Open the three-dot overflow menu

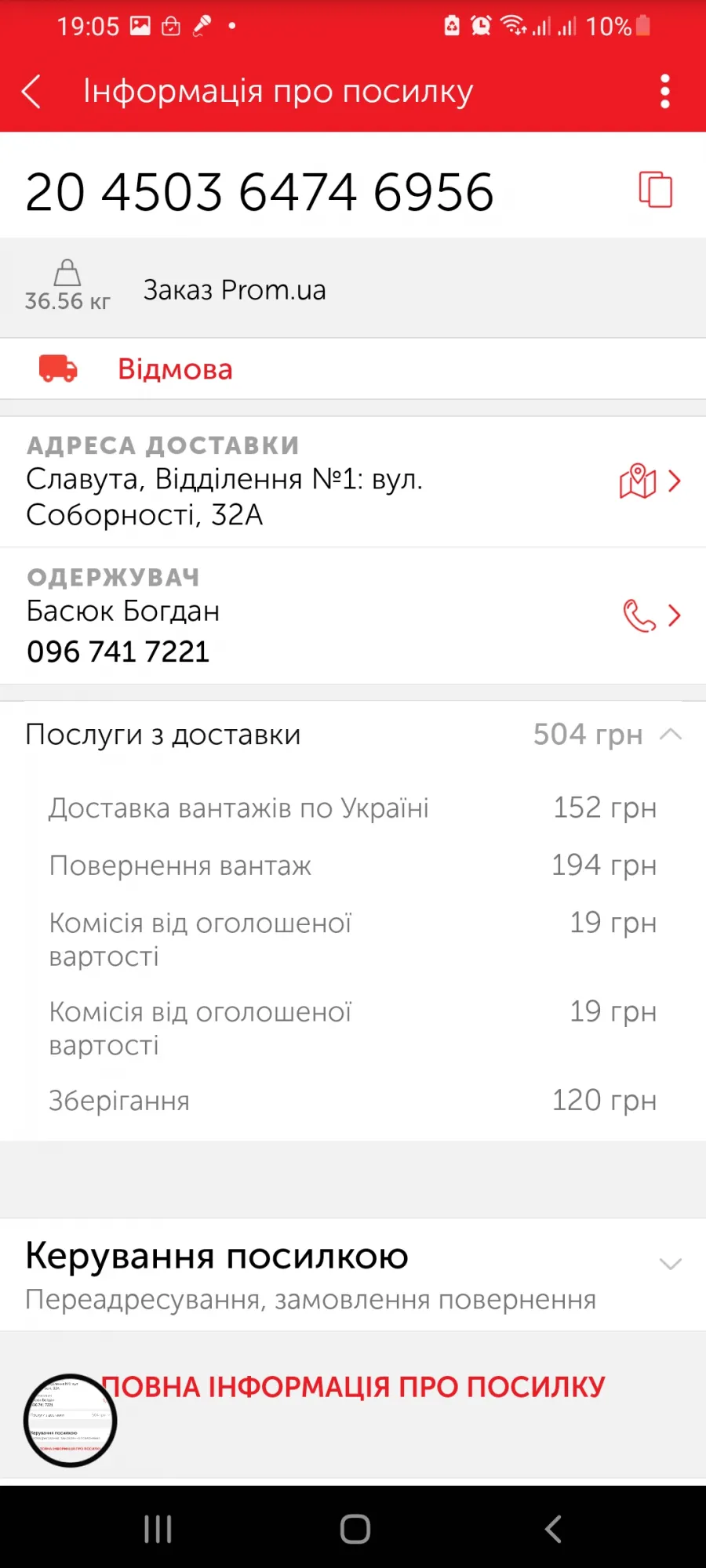tap(665, 92)
